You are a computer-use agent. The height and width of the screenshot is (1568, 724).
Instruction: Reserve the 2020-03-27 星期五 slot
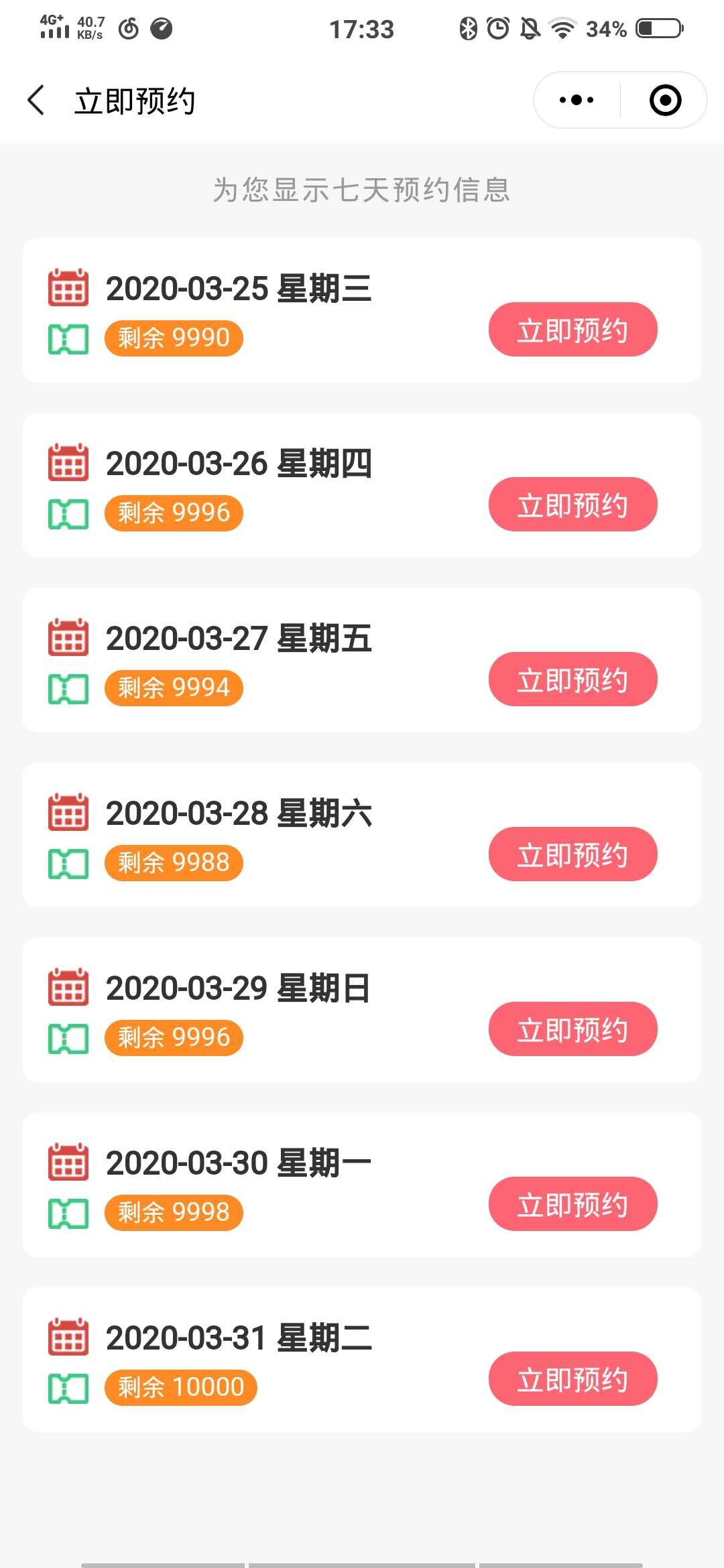(x=572, y=679)
